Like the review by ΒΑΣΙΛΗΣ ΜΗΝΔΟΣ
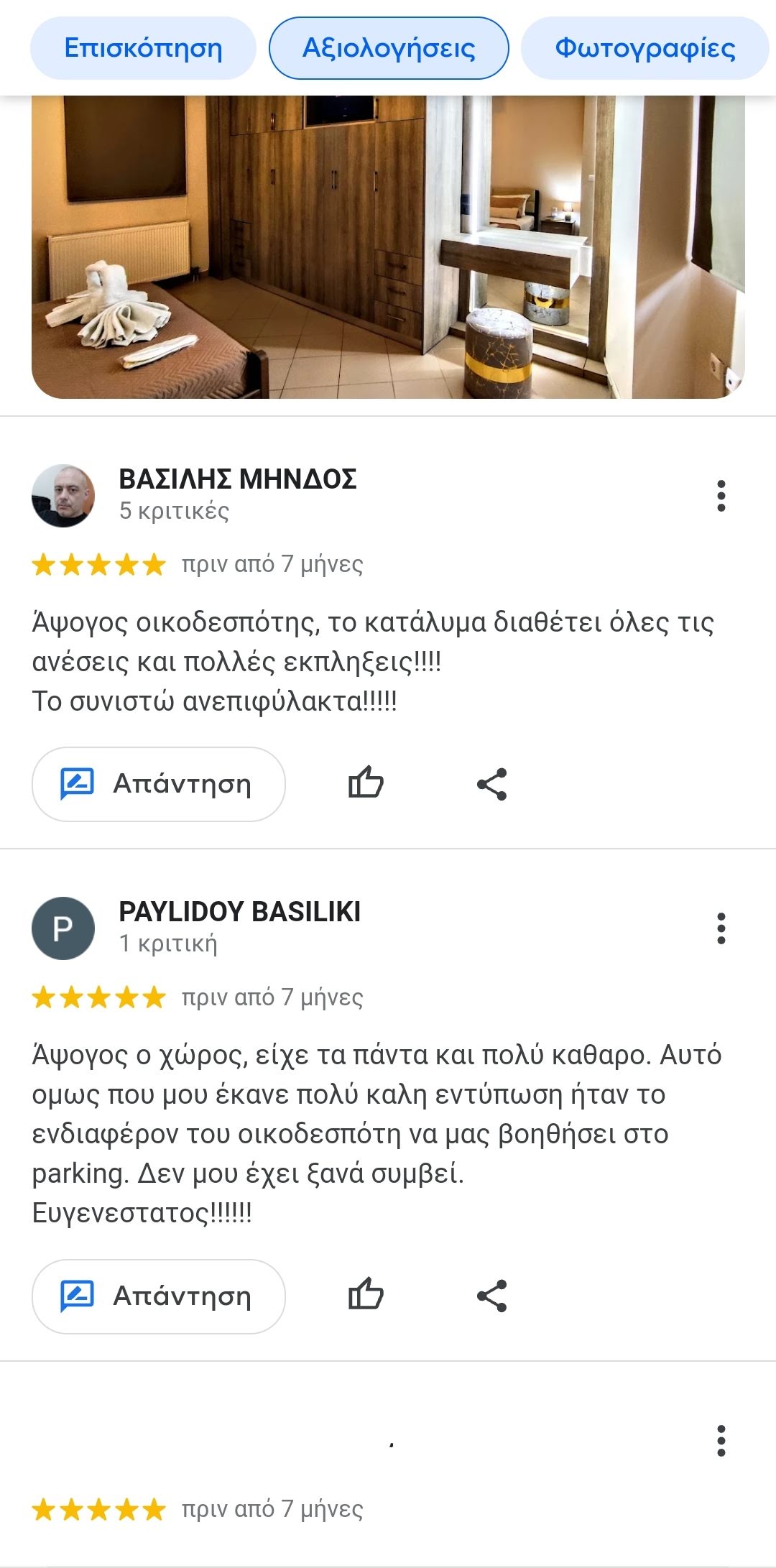Screen dimensions: 776x1568 [366, 783]
